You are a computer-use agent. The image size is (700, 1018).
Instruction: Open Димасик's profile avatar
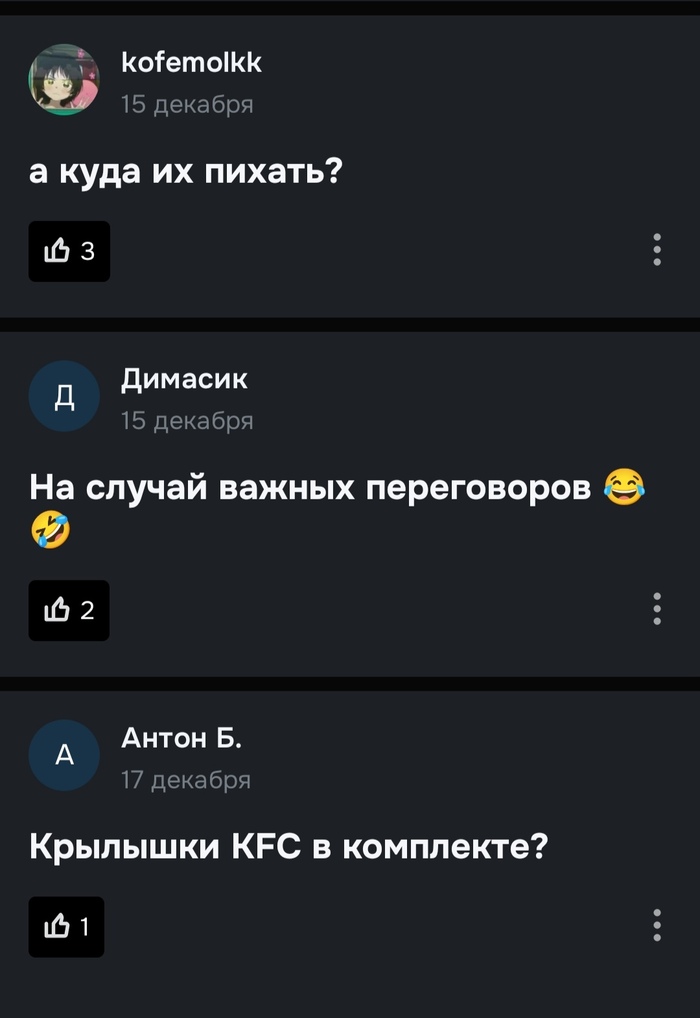pos(64,396)
